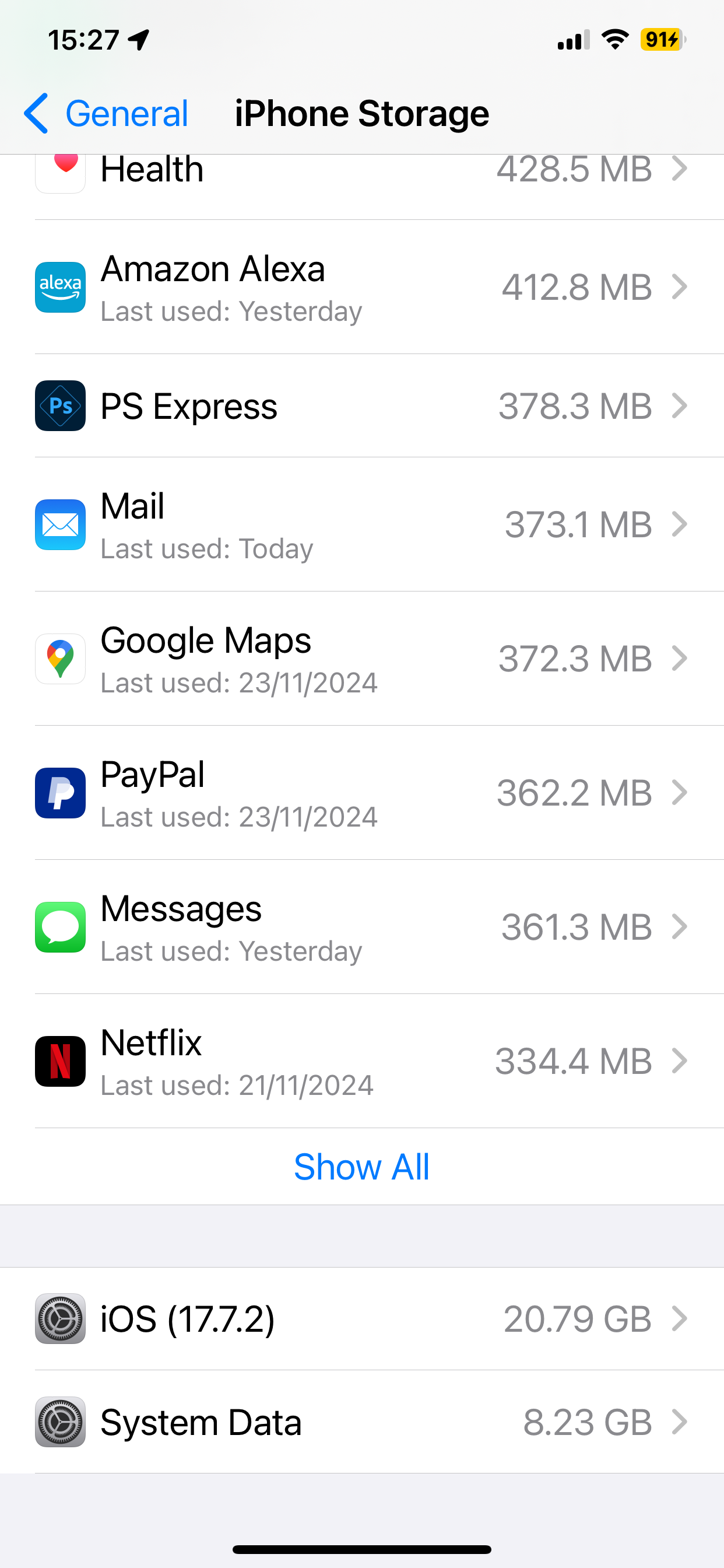Tap the Messages speech bubble icon
The width and height of the screenshot is (724, 1568).
pyautogui.click(x=59, y=926)
